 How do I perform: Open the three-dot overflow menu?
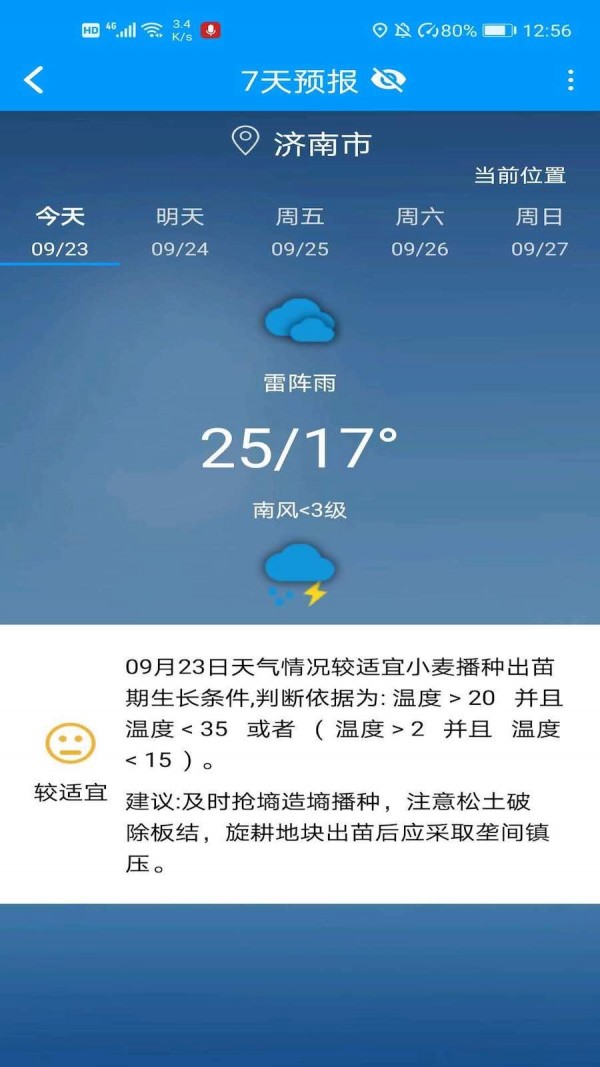(570, 80)
